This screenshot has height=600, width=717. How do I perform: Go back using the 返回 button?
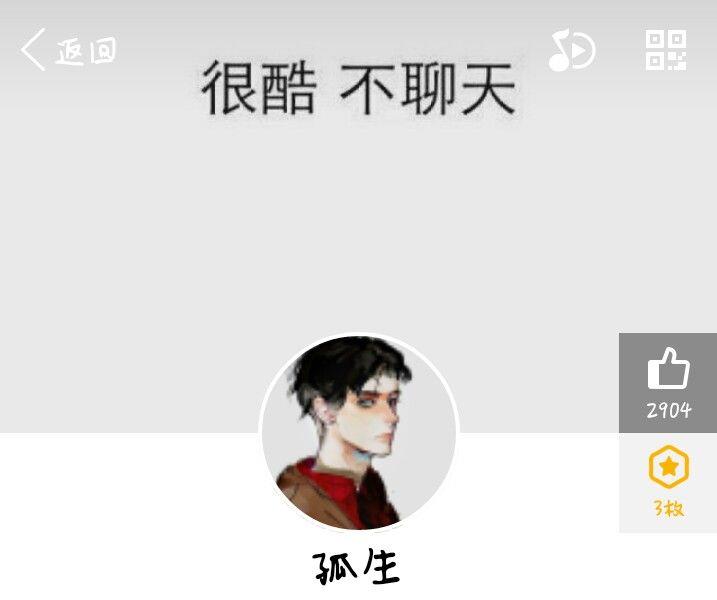68,50
